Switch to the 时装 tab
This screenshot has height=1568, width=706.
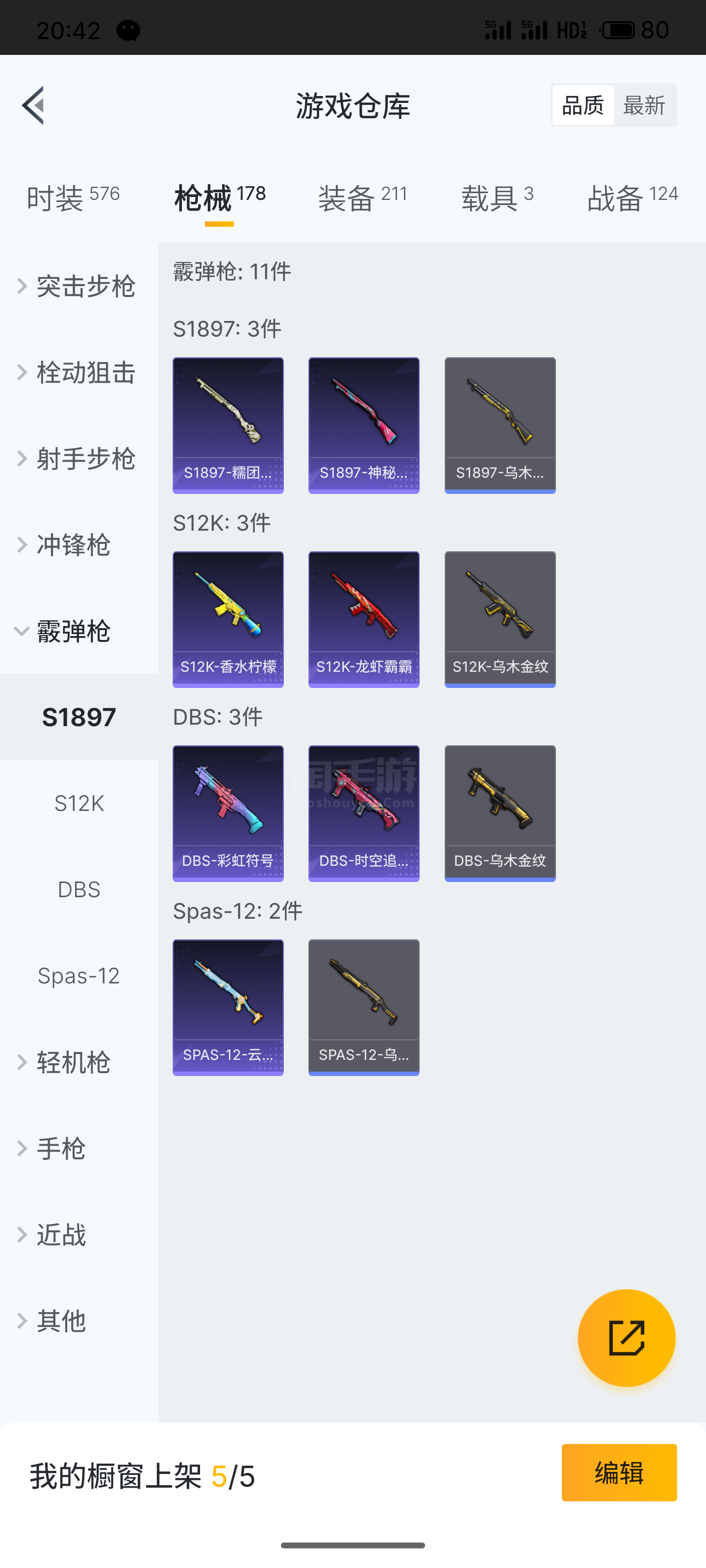coord(73,198)
